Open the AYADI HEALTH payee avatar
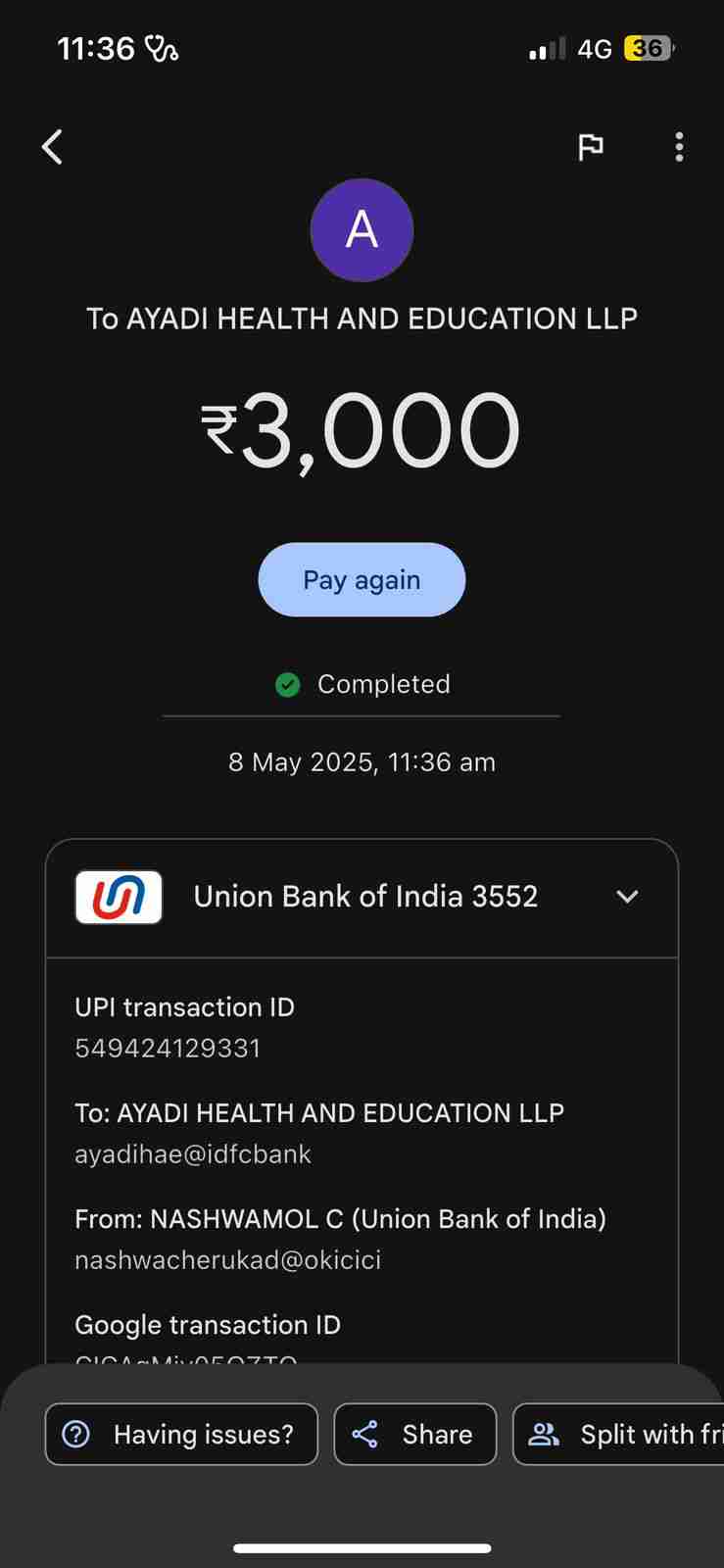The width and height of the screenshot is (724, 1568). (x=362, y=230)
